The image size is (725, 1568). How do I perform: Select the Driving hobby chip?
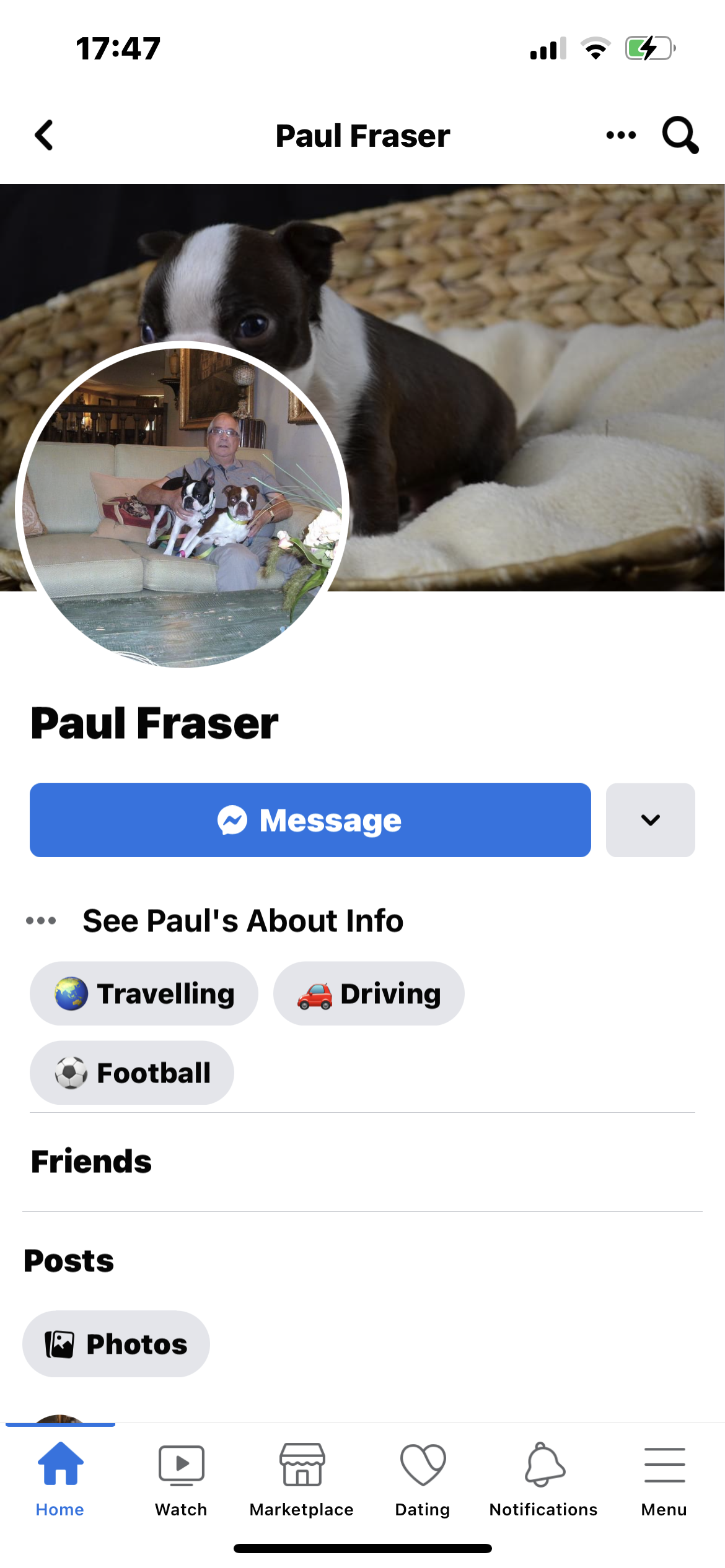click(369, 993)
